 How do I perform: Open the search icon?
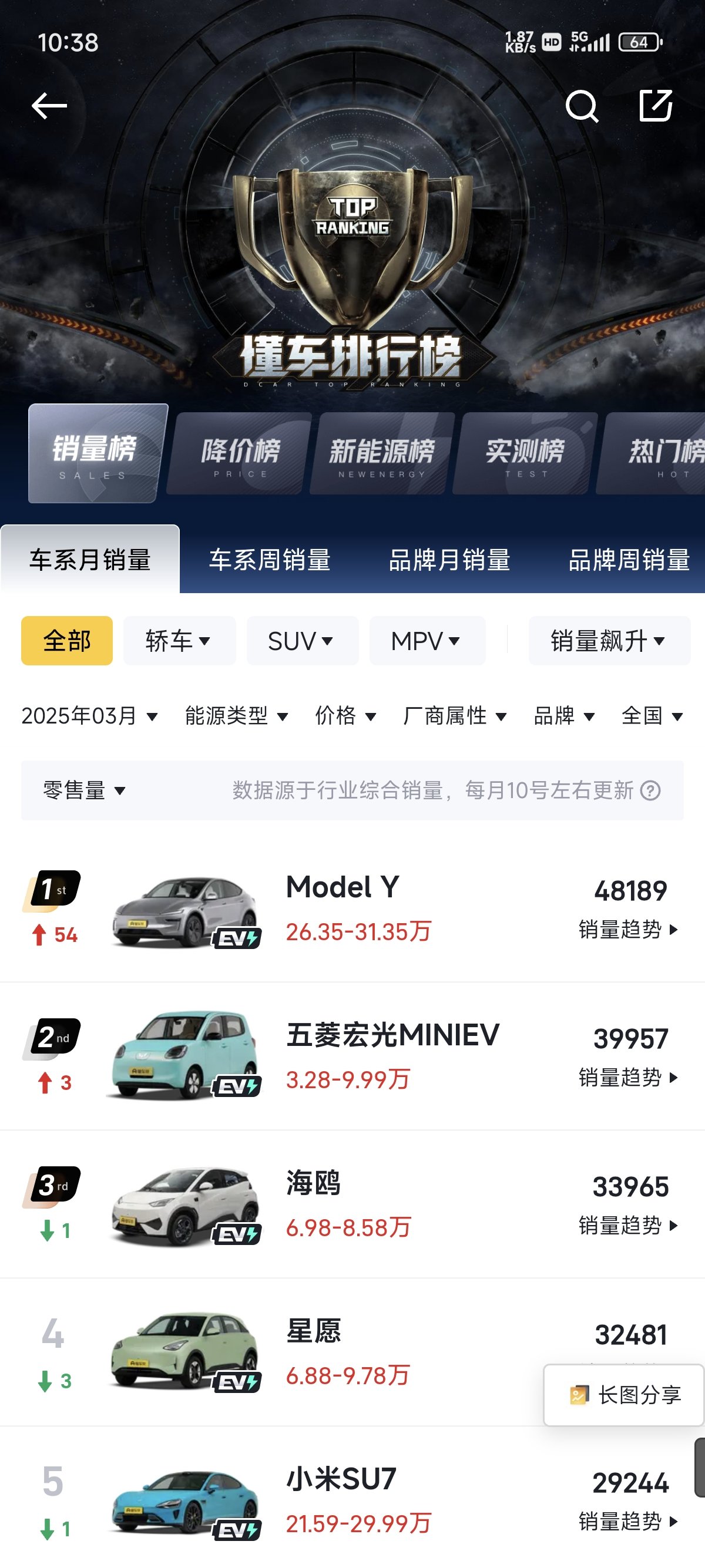[x=582, y=106]
